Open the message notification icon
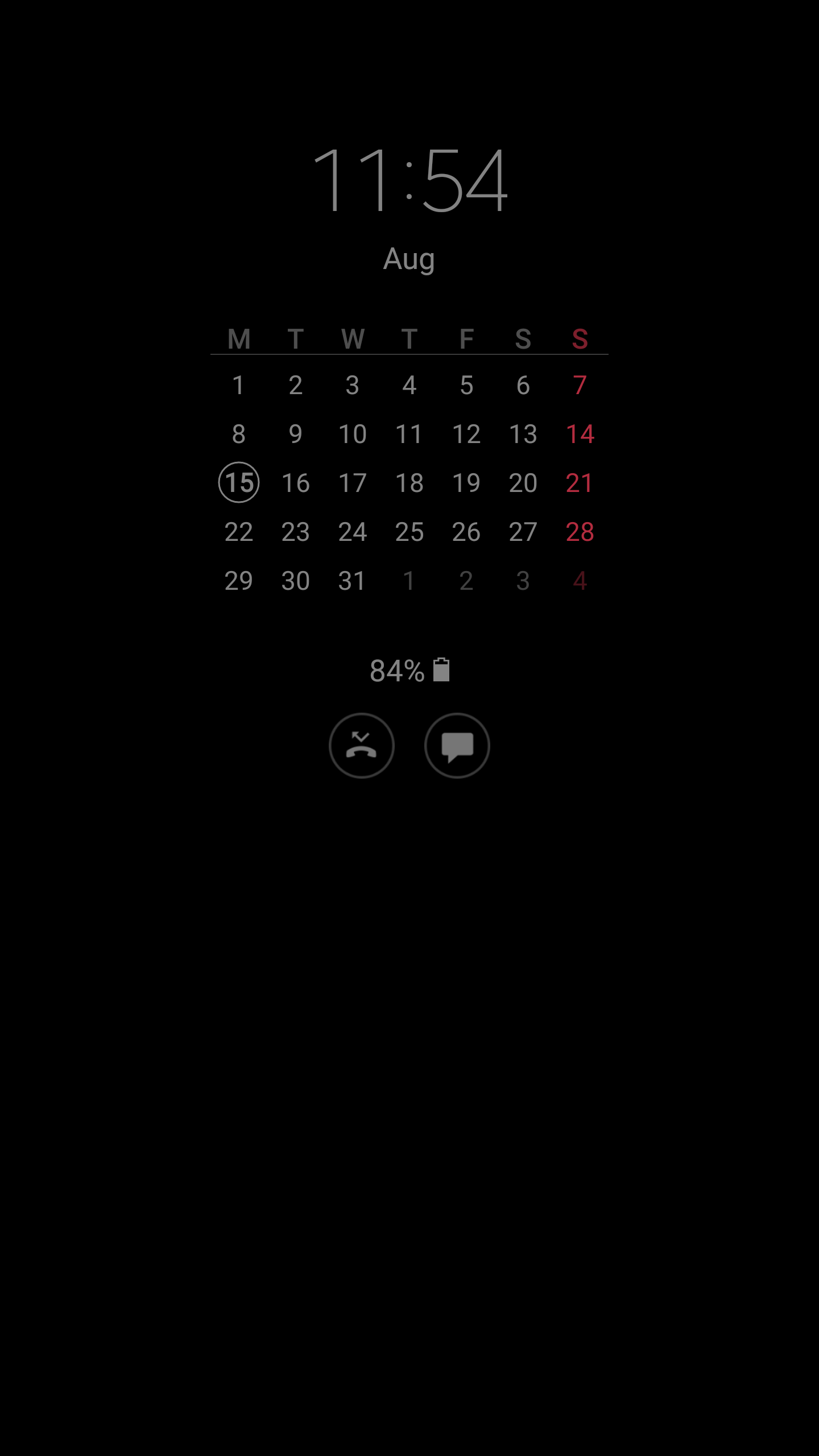This screenshot has height=1456, width=819. click(457, 745)
